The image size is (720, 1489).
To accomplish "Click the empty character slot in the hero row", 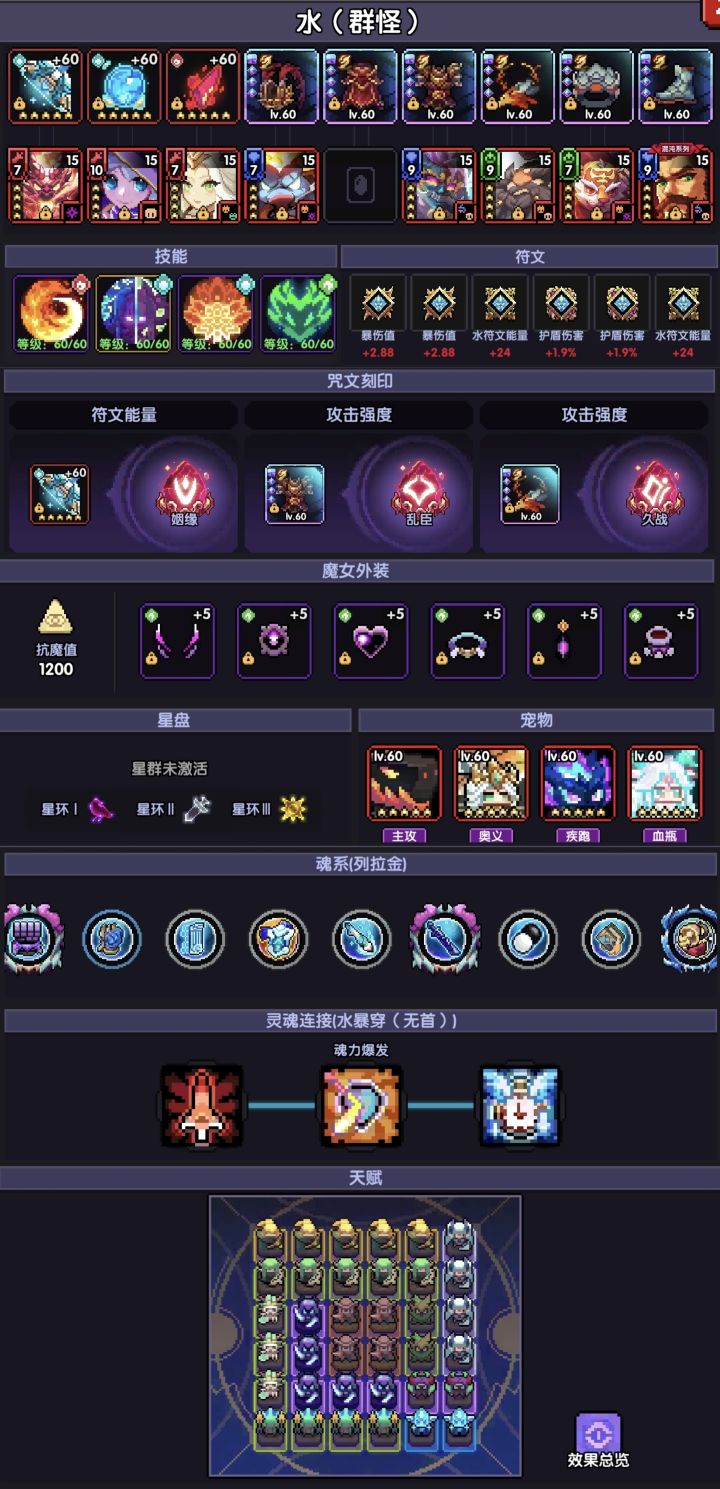I will coord(361,185).
